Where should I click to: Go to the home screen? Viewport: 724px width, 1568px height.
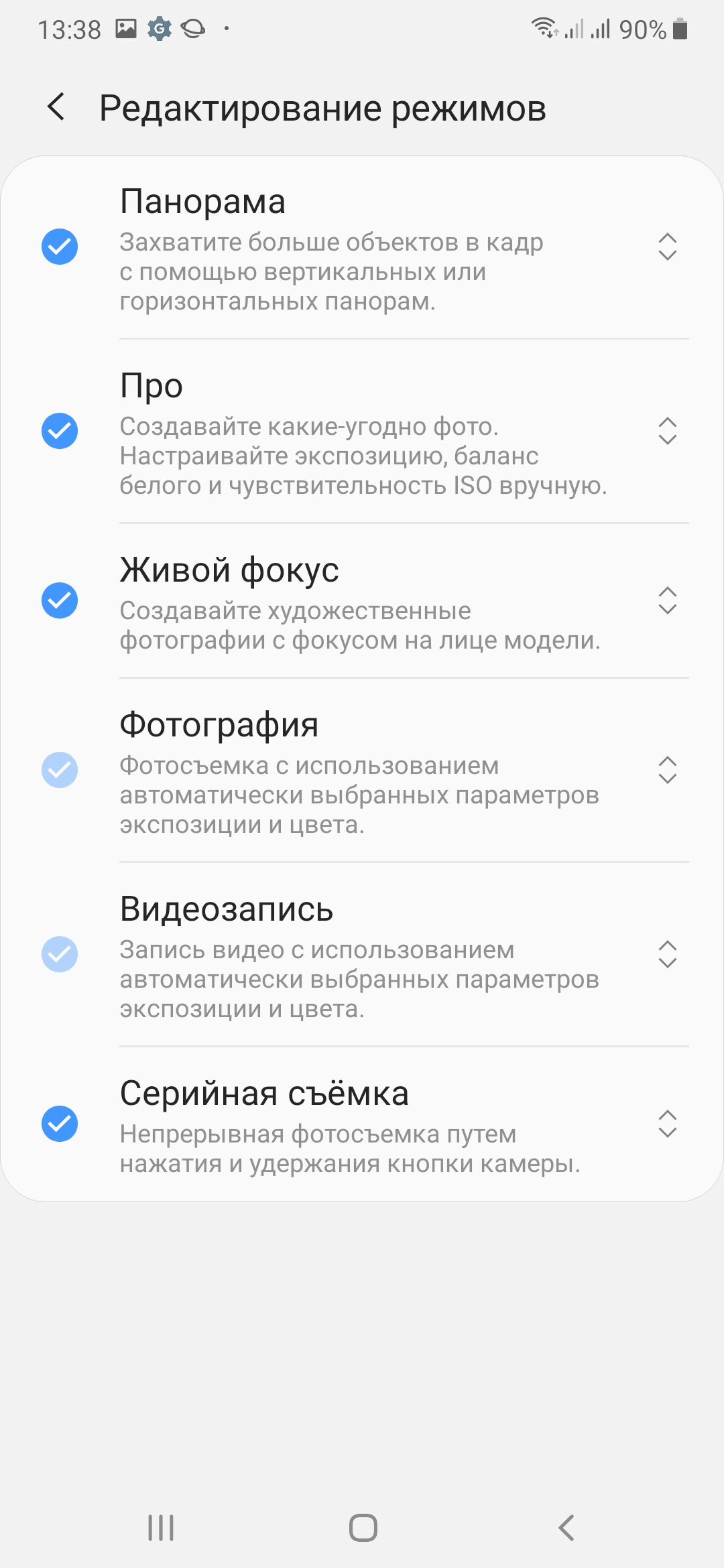pos(363,1528)
